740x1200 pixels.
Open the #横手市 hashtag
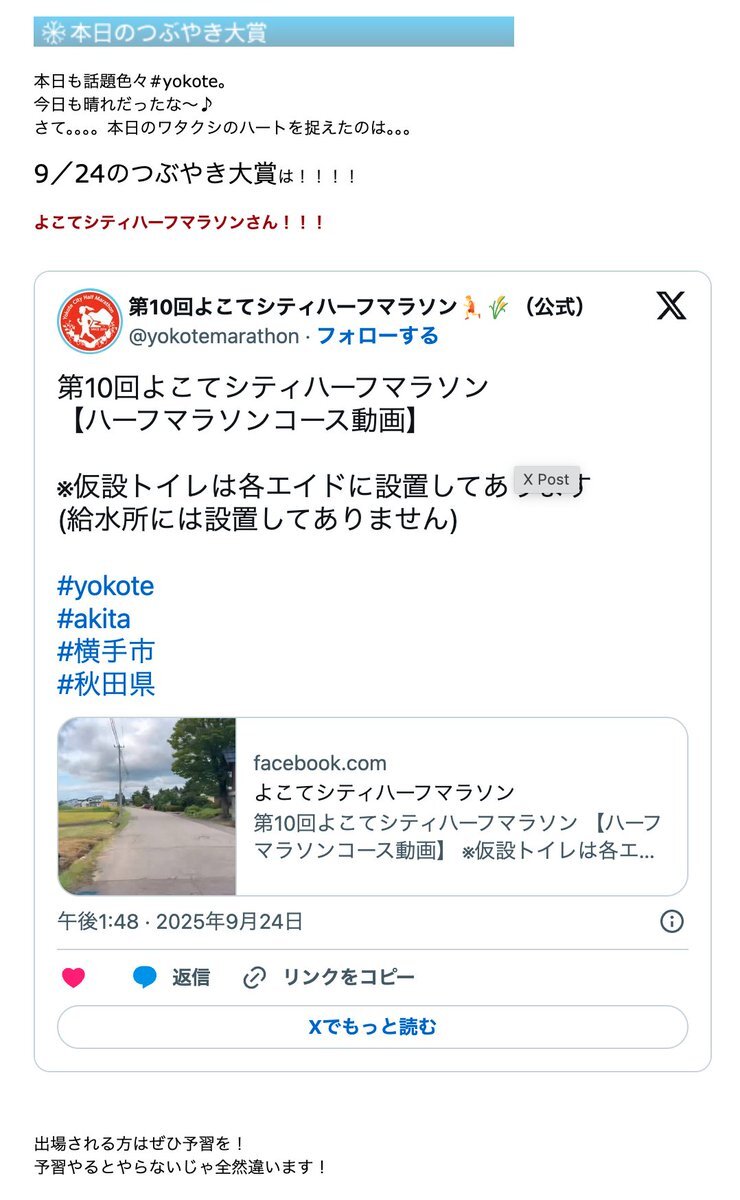[x=106, y=652]
